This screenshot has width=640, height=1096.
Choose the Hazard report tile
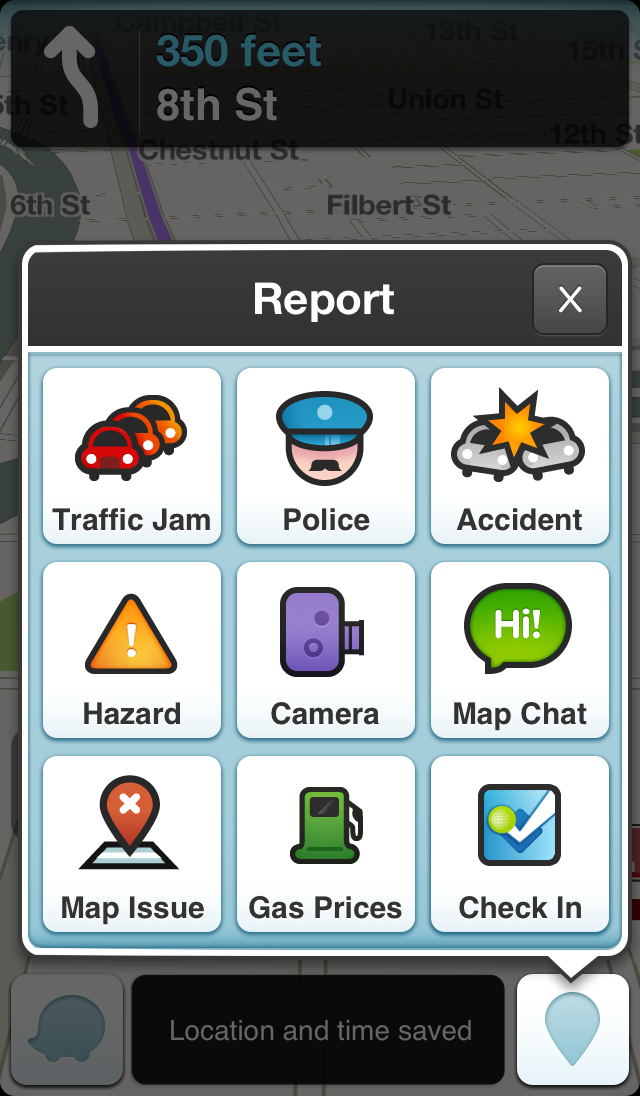click(132, 649)
